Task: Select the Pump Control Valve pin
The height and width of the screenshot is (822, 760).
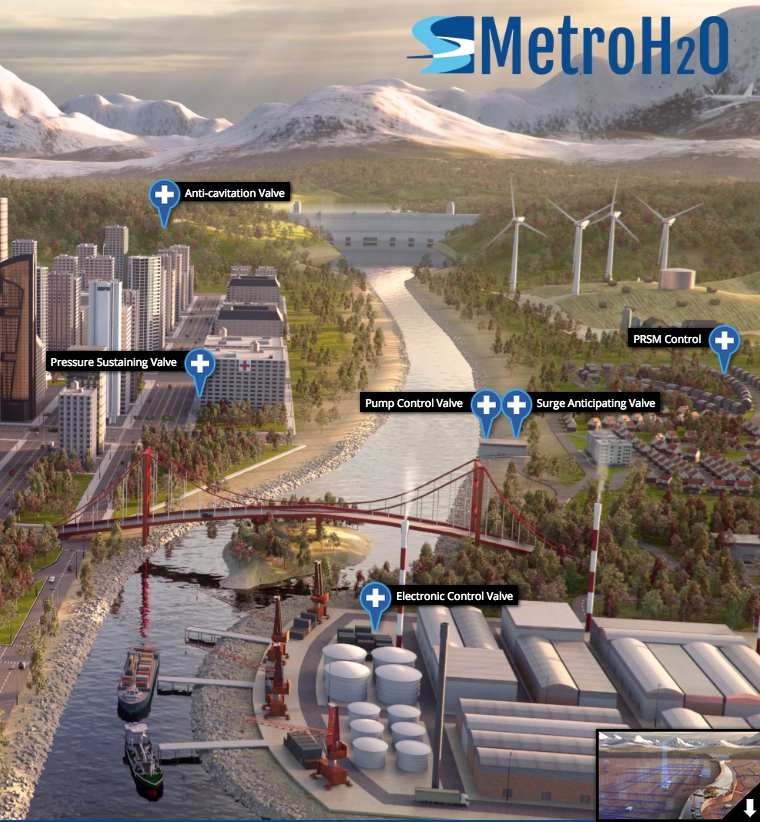Action: pos(486,405)
